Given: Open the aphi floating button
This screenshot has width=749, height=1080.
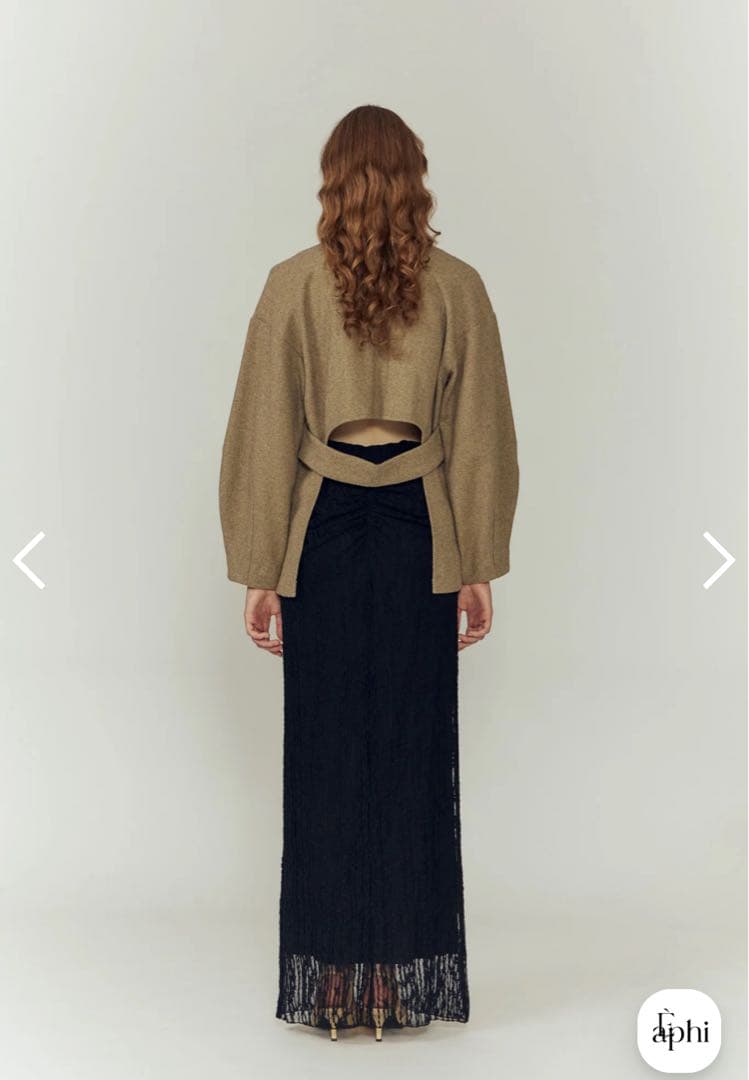Looking at the screenshot, I should point(680,1030).
